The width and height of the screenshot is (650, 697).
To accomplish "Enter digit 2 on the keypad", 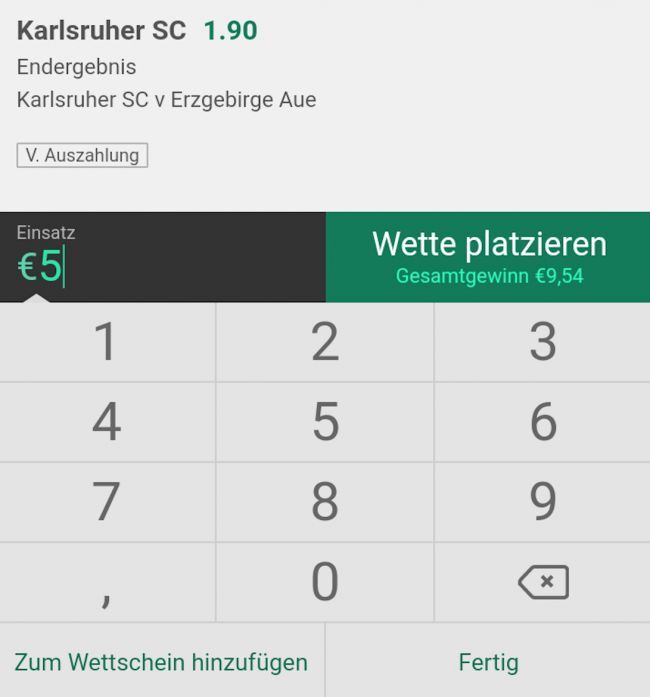I will [x=325, y=342].
